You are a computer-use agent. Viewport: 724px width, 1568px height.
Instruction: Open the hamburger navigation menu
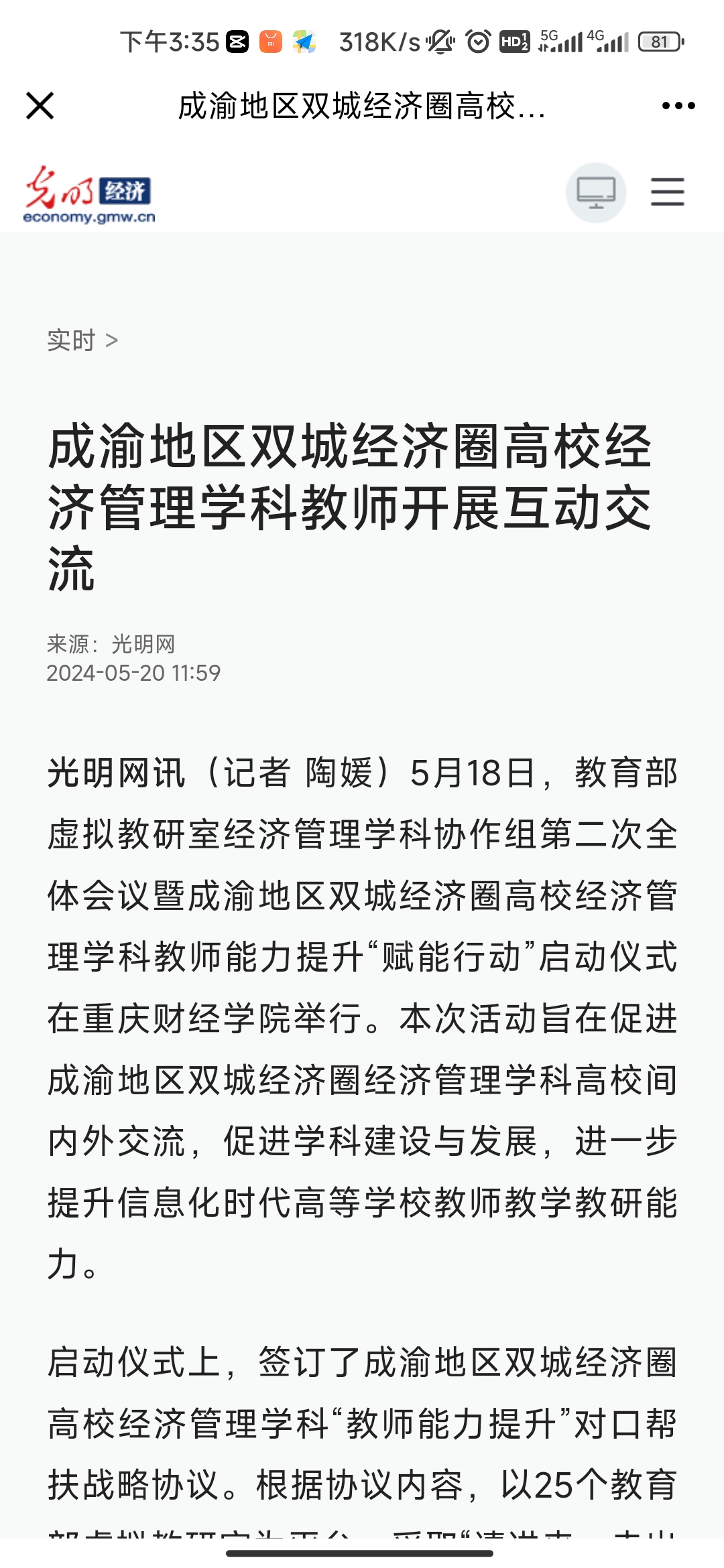click(x=667, y=192)
